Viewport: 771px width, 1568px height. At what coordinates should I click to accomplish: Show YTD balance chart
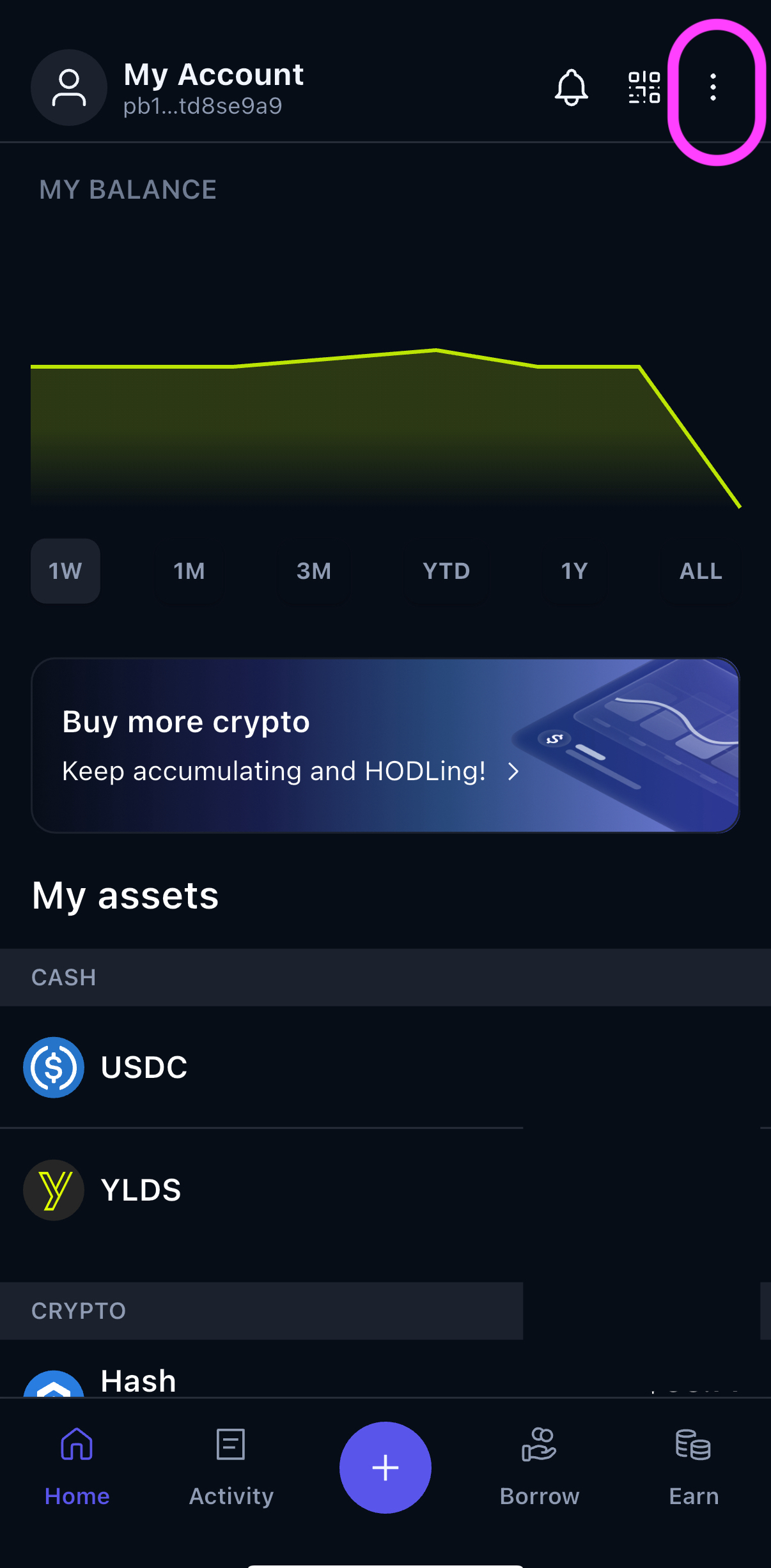click(446, 571)
